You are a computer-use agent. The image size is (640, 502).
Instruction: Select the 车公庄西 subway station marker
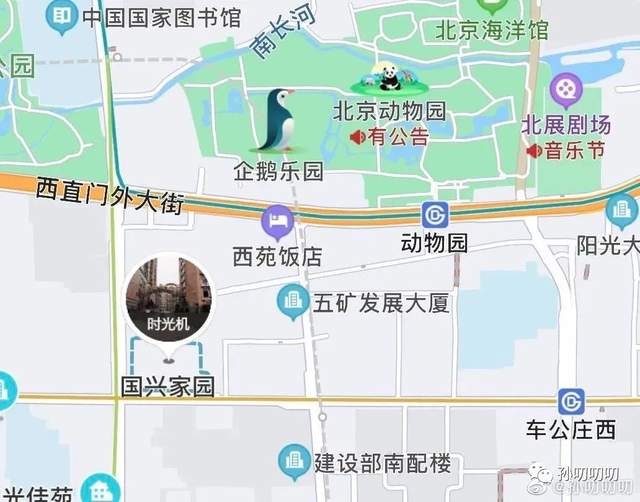(571, 402)
